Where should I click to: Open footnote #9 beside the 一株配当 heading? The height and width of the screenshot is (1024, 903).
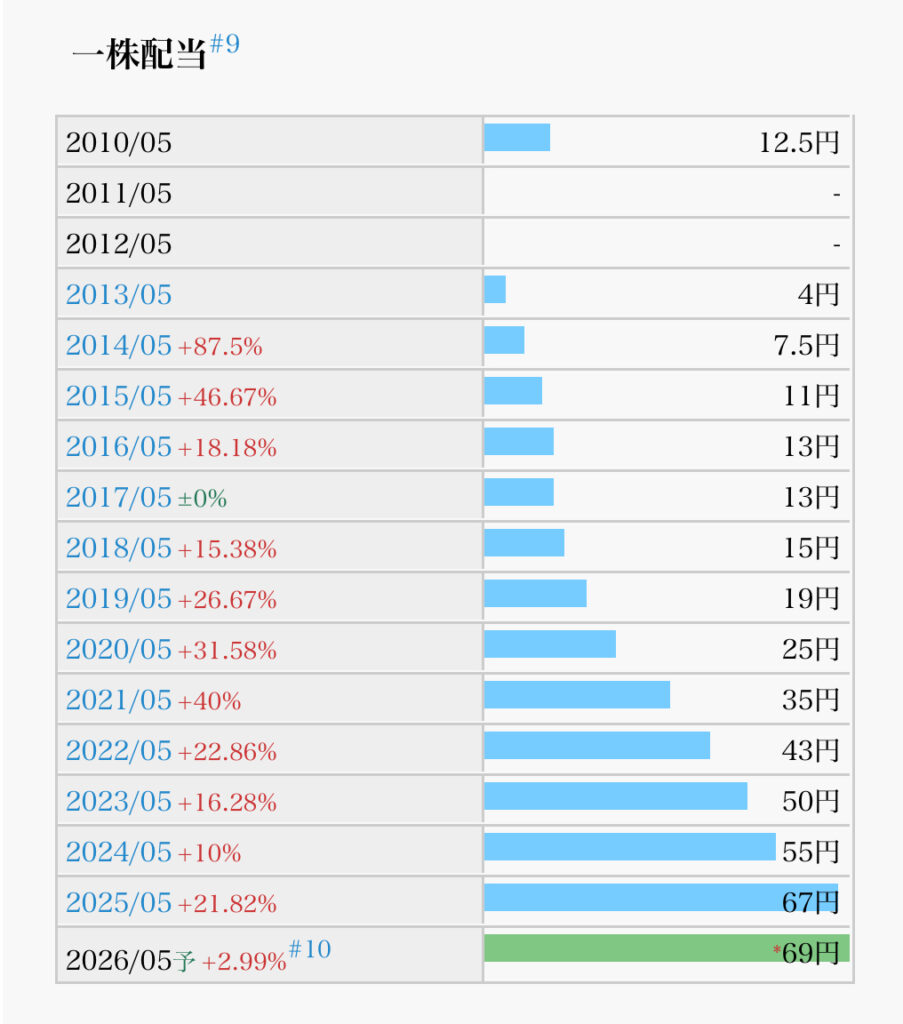pyautogui.click(x=225, y=46)
